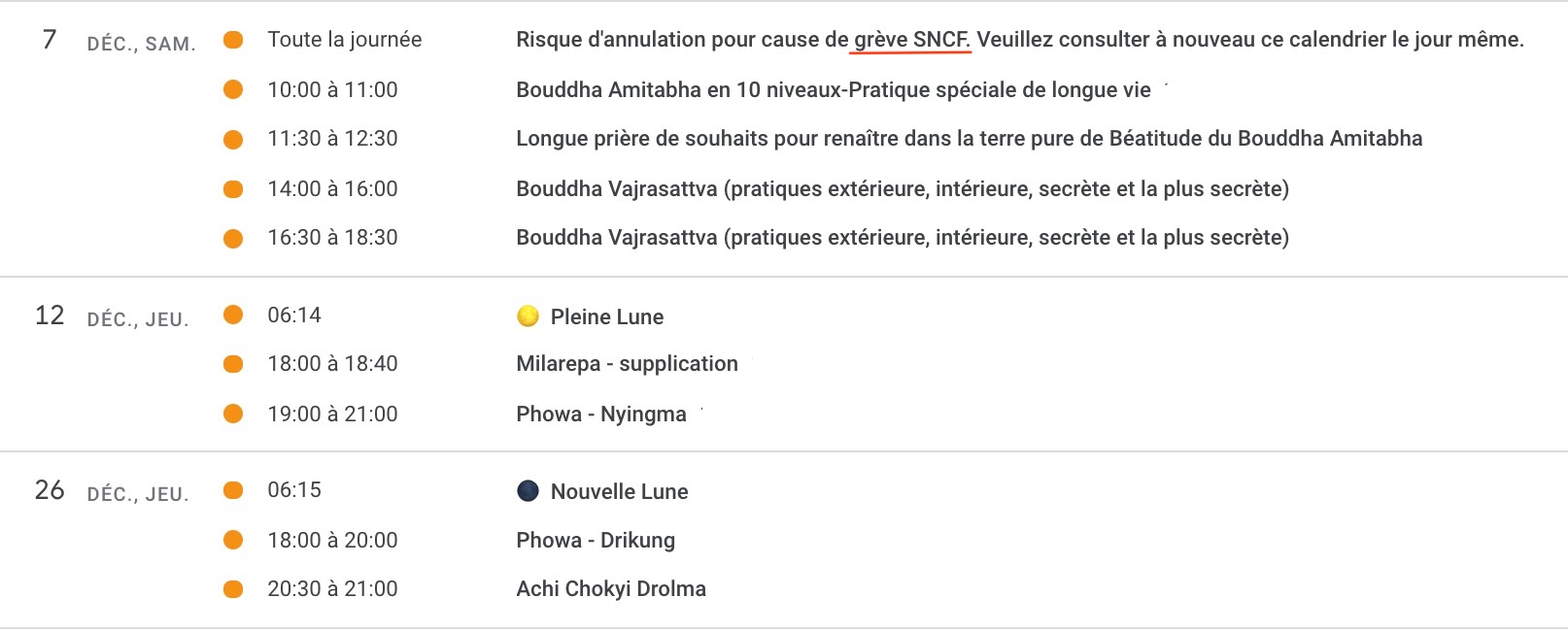Open the Milarepa - supplication event
Viewport: 1568px width, 631px height.
[x=627, y=364]
